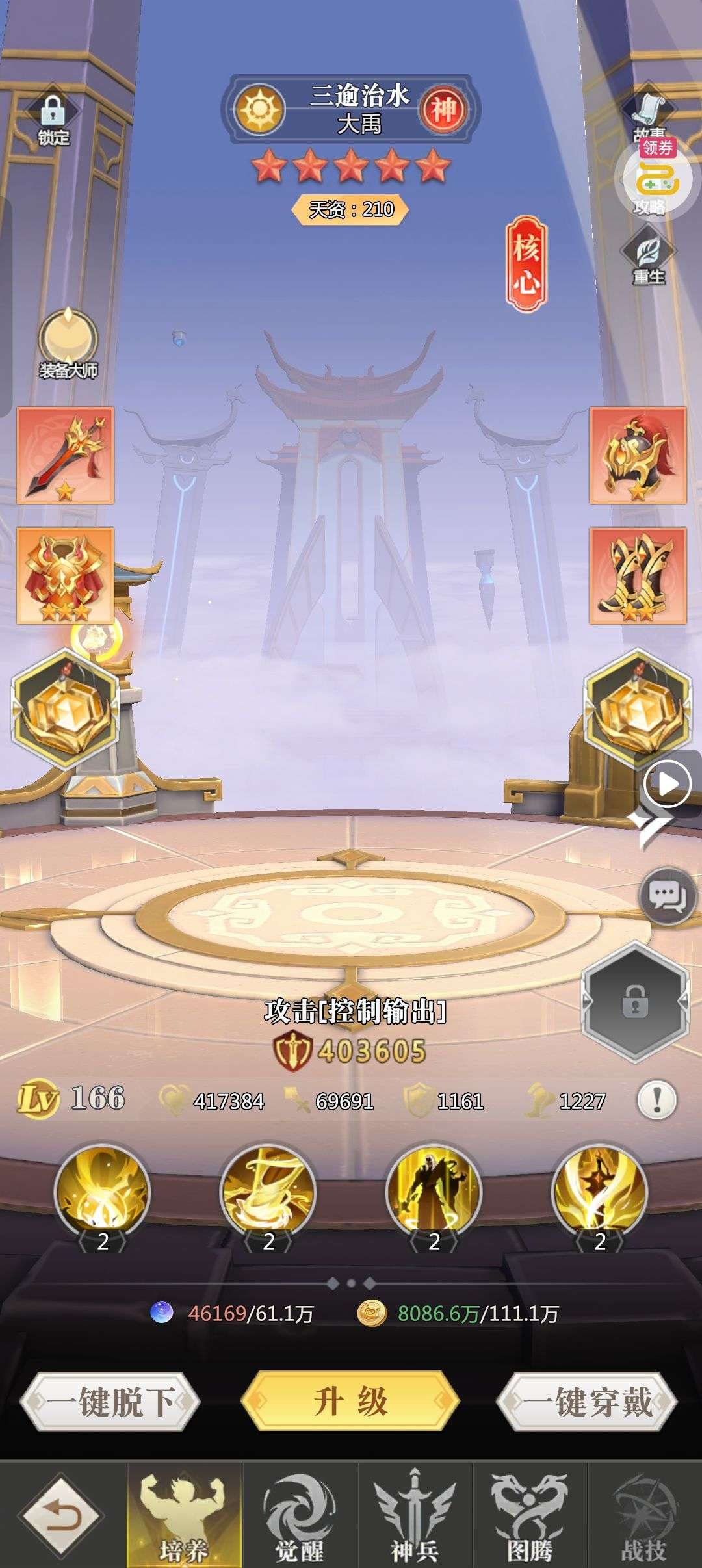
Task: Tap 一键脱下 to unequip all
Action: point(109,1402)
